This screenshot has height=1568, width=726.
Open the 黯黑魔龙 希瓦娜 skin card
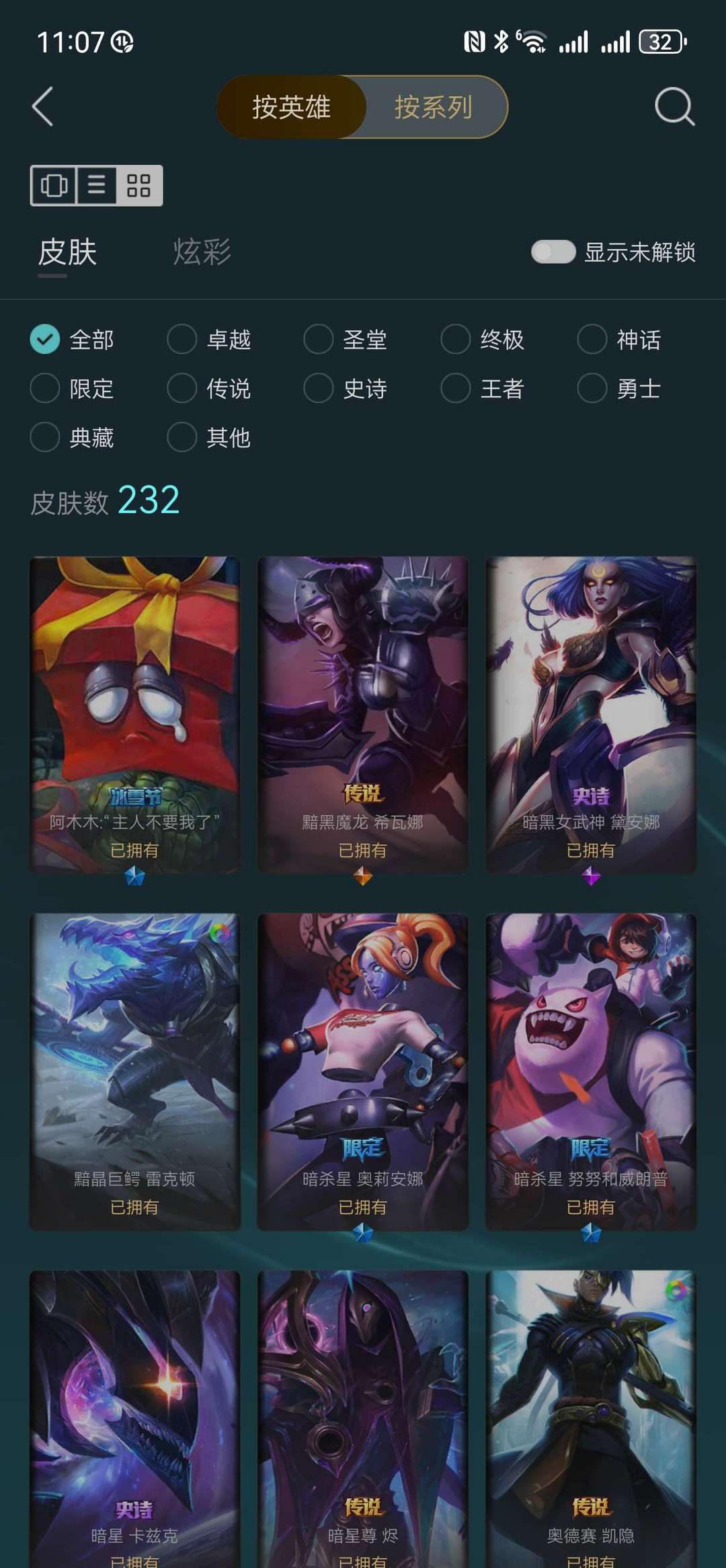click(363, 715)
